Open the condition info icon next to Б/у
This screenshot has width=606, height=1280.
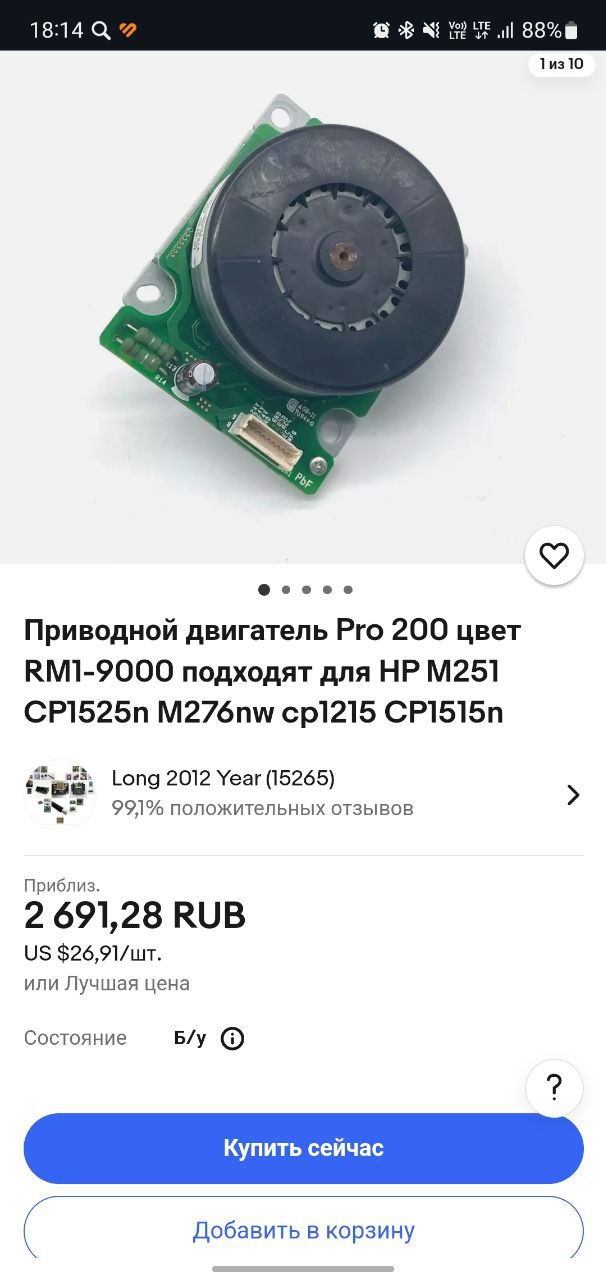(x=232, y=1038)
